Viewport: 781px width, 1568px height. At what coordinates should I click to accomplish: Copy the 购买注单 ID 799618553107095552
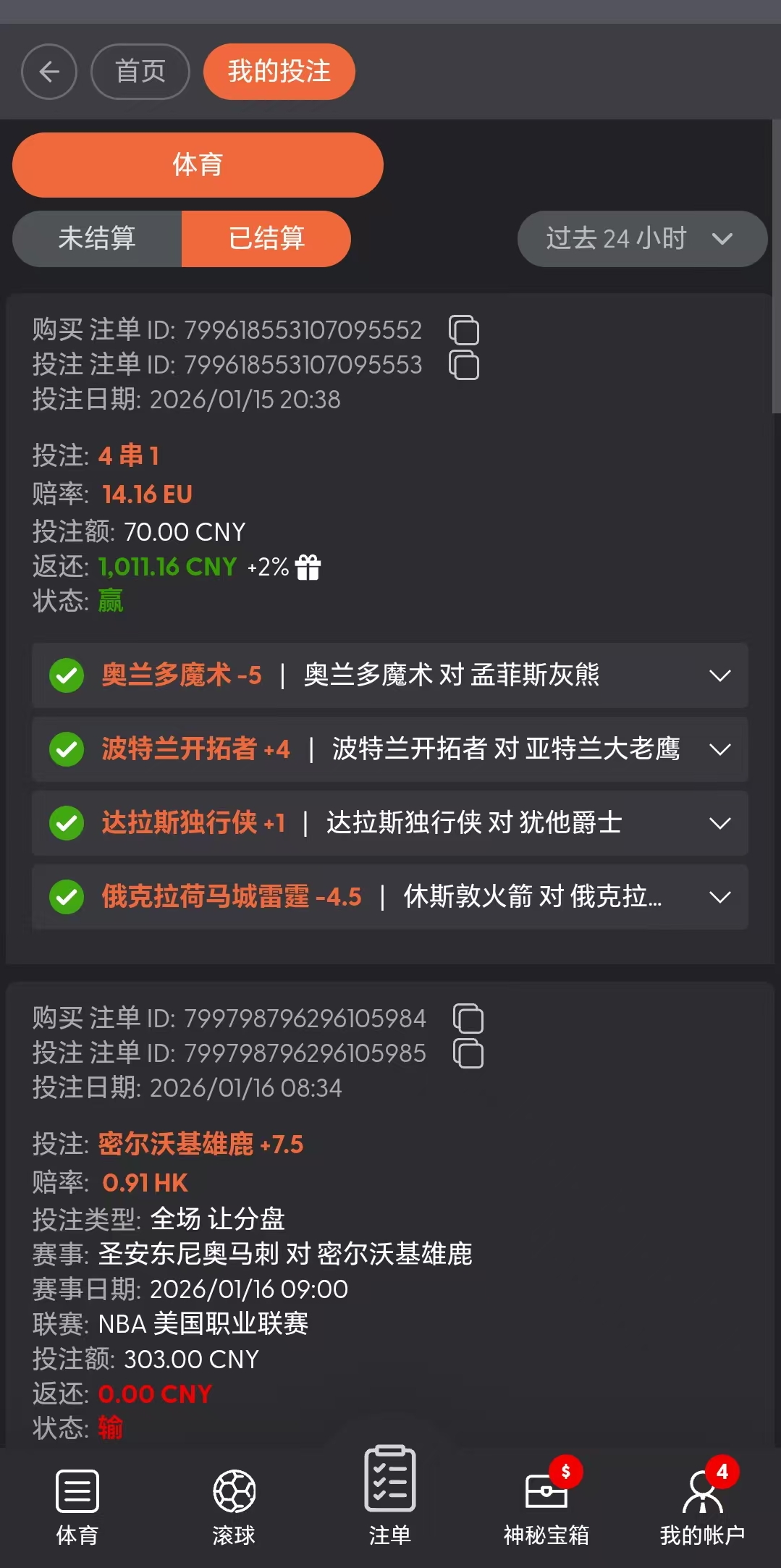[x=465, y=329]
